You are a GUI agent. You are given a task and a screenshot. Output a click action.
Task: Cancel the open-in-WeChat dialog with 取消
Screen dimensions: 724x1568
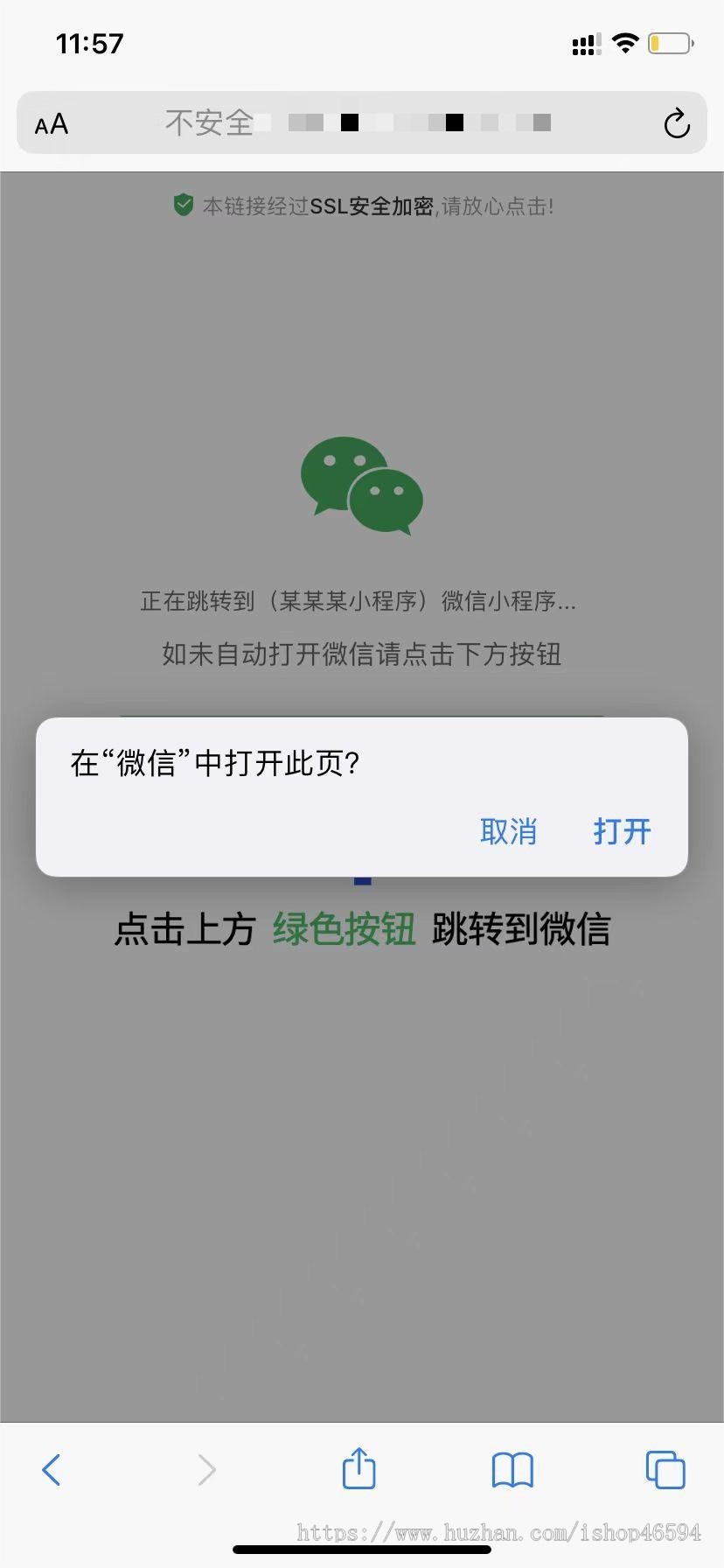point(508,831)
